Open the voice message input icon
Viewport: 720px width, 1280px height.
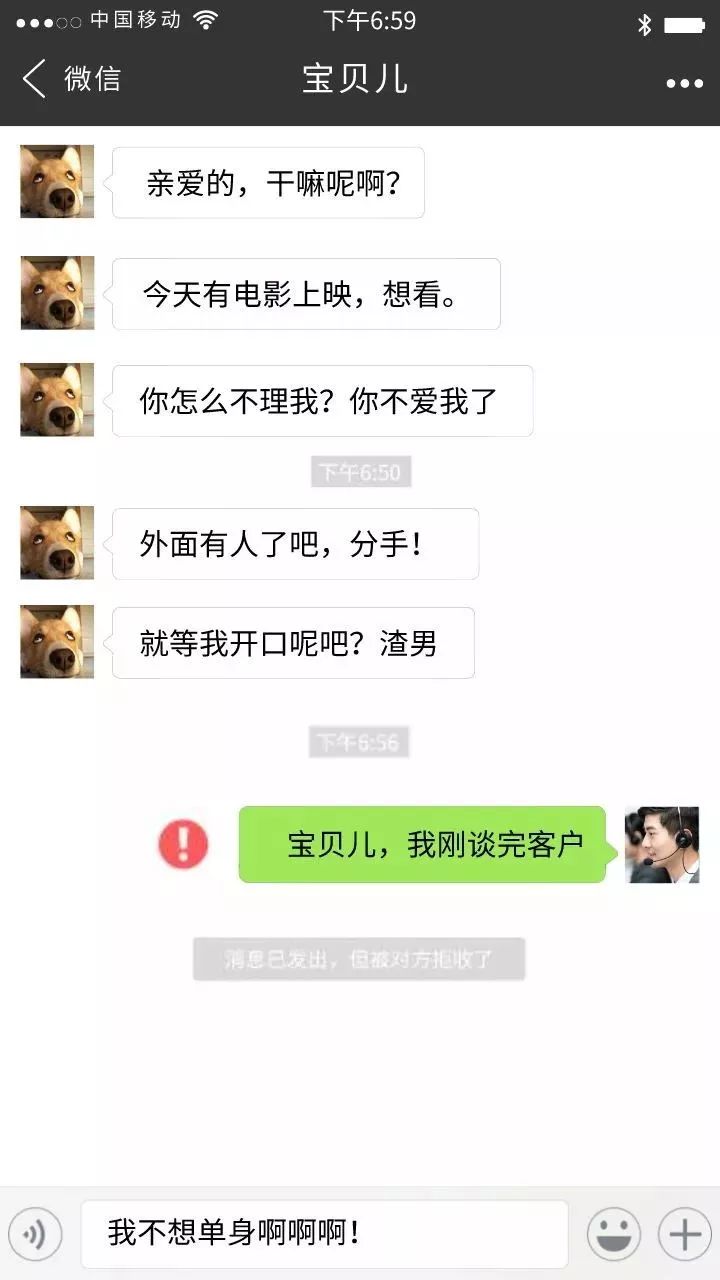[37, 1235]
